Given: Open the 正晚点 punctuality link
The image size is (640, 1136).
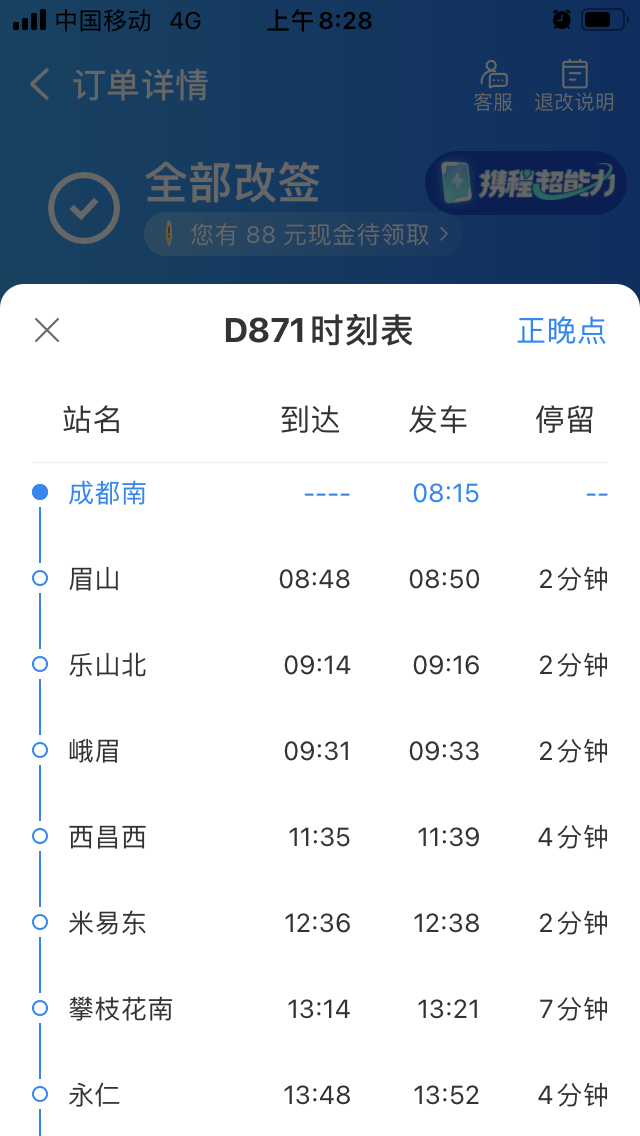Looking at the screenshot, I should point(562,330).
